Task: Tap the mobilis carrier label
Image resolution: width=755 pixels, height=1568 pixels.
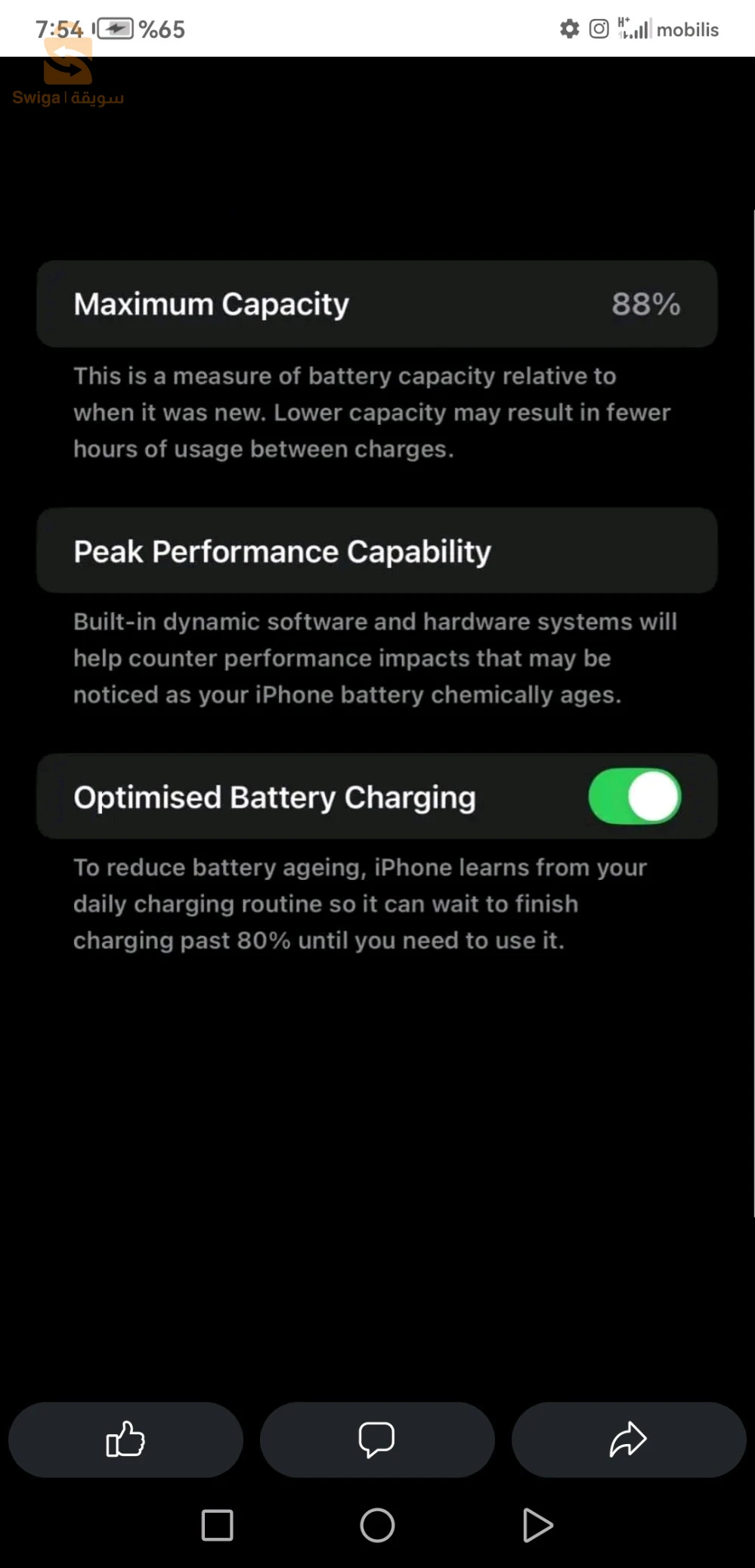Action: pyautogui.click(x=689, y=30)
